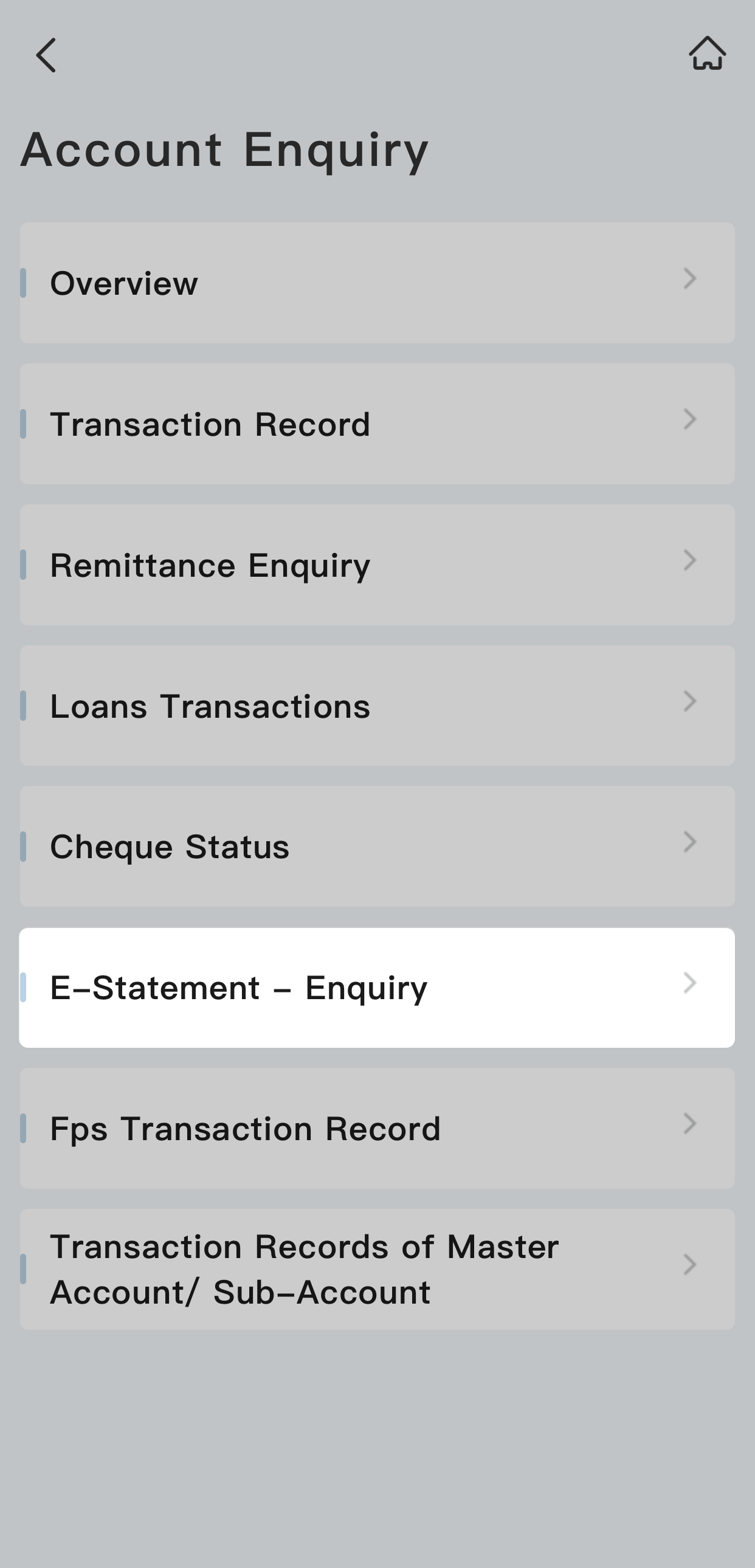View Transaction Record
Image resolution: width=755 pixels, height=1568 pixels.
(x=377, y=424)
